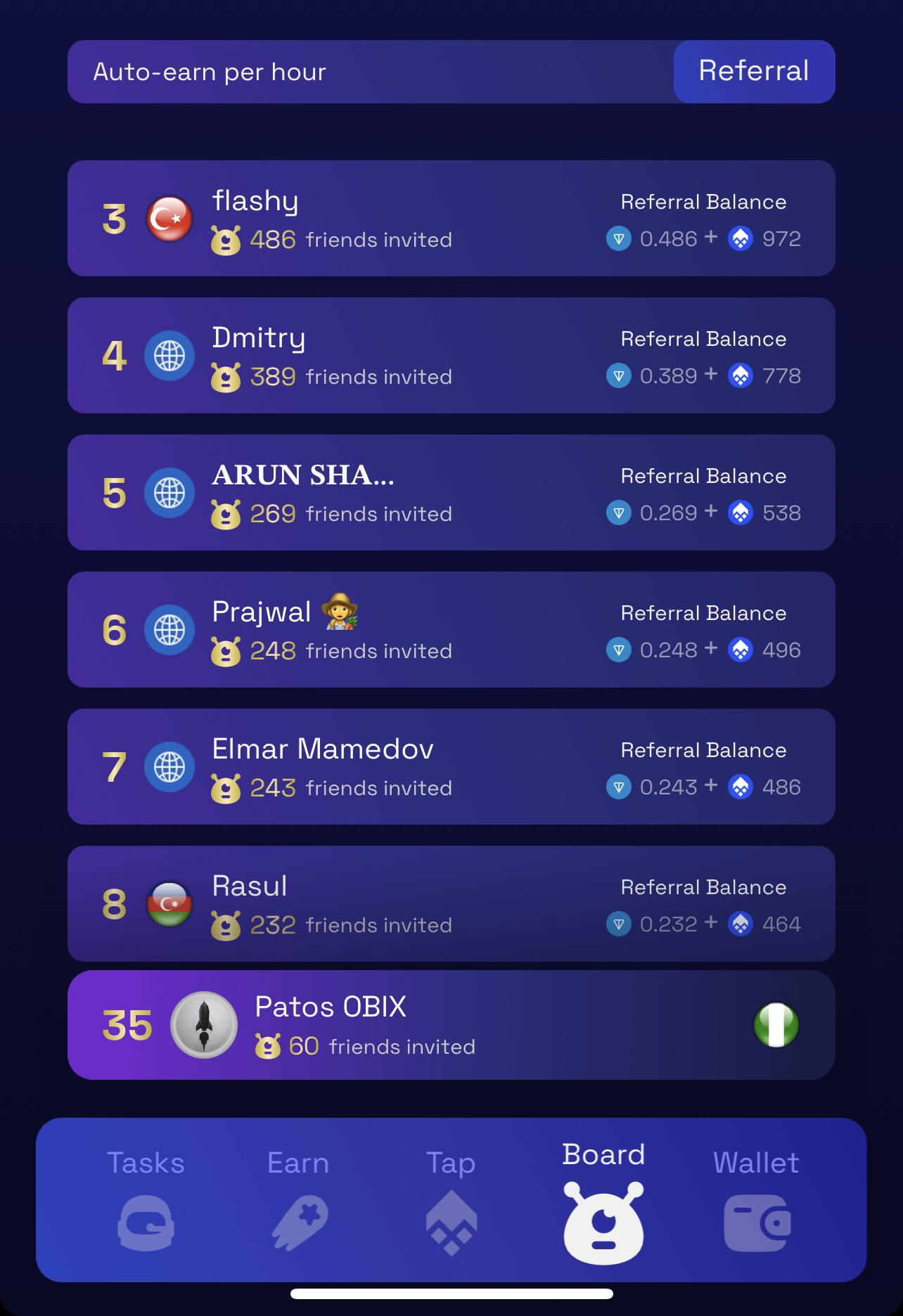Screen dimensions: 903x1316
Task: View Elmar Mamedov's leaderboard row
Action: 451,767
